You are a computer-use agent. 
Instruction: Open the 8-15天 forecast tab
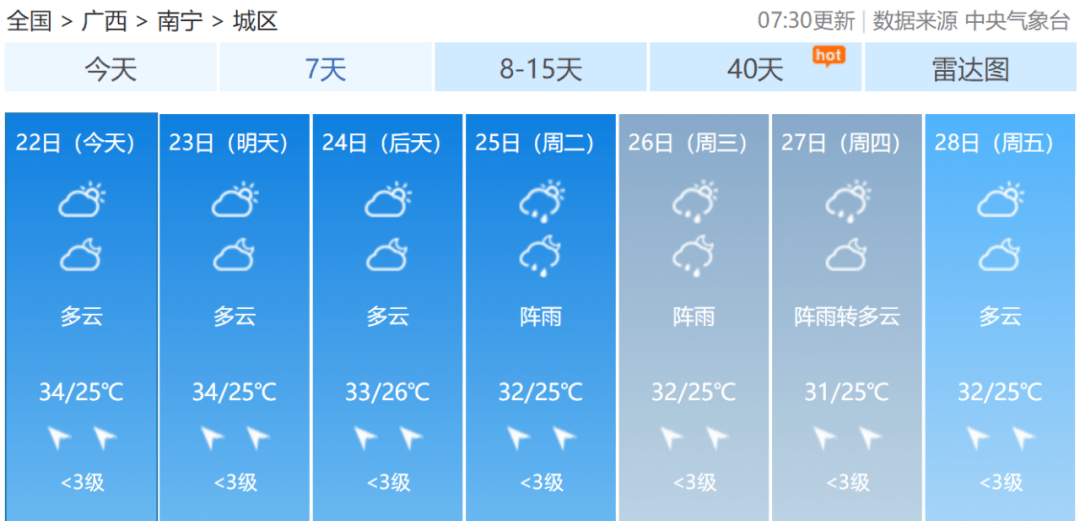pyautogui.click(x=540, y=69)
